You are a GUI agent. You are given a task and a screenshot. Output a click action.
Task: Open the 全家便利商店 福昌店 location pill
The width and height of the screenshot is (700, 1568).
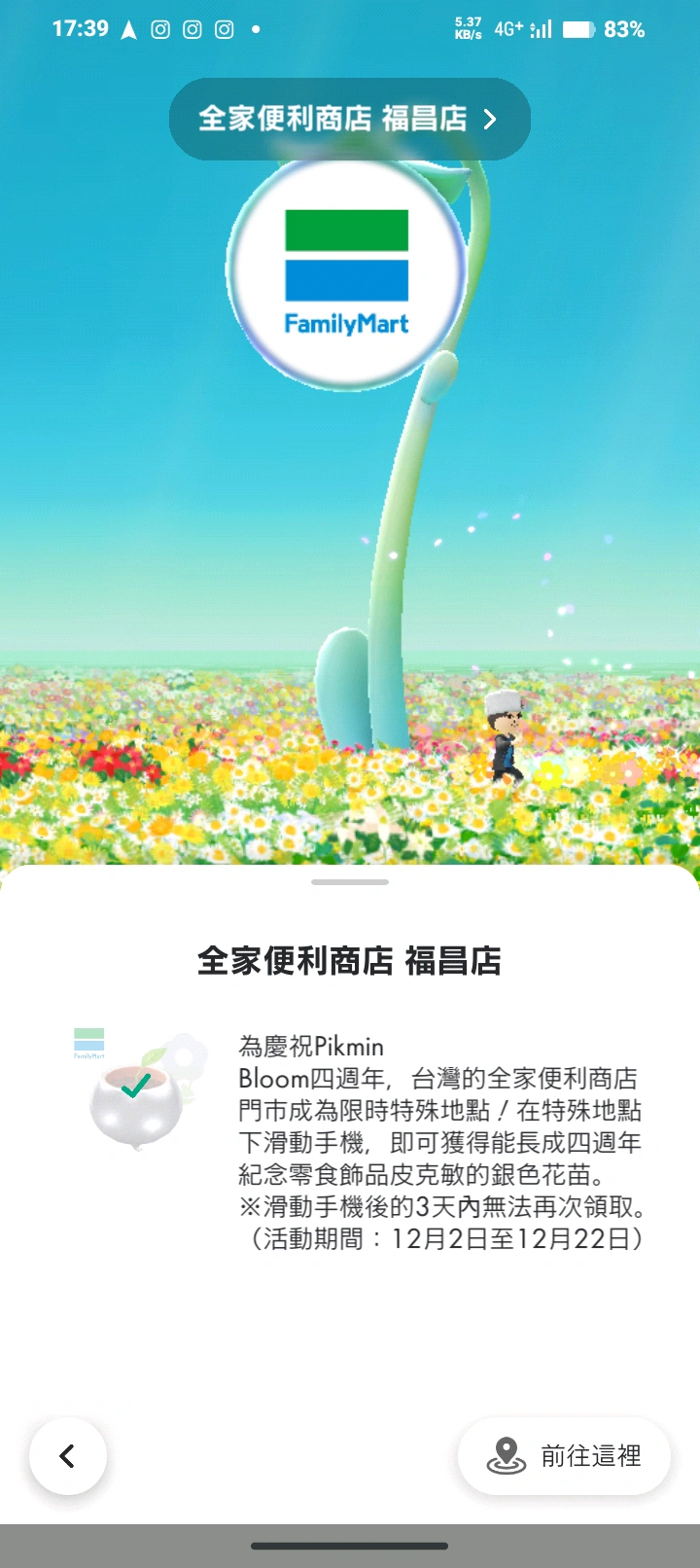[x=349, y=119]
